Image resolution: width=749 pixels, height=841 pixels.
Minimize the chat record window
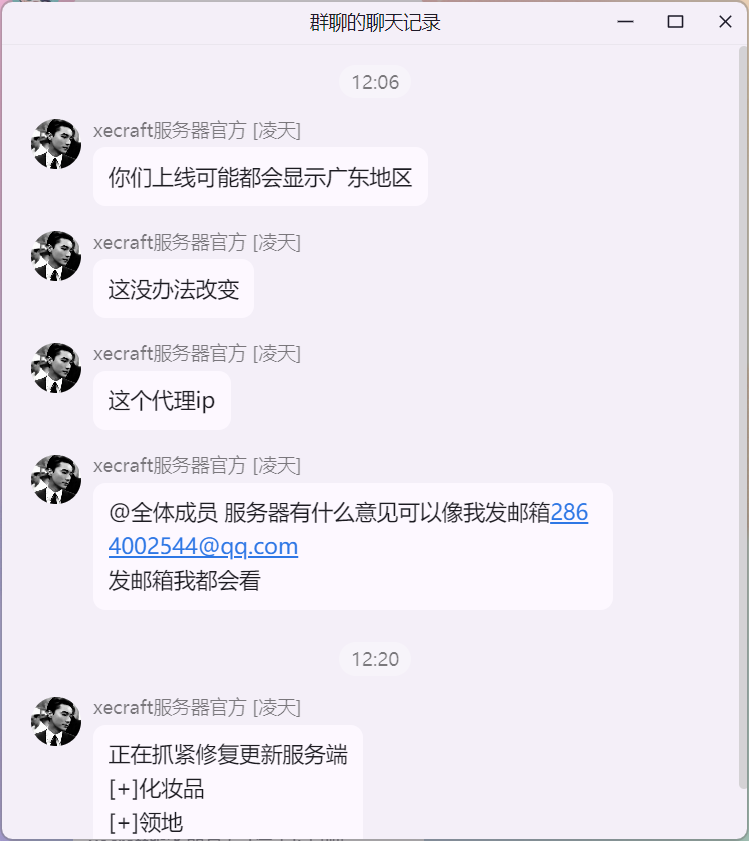626,22
